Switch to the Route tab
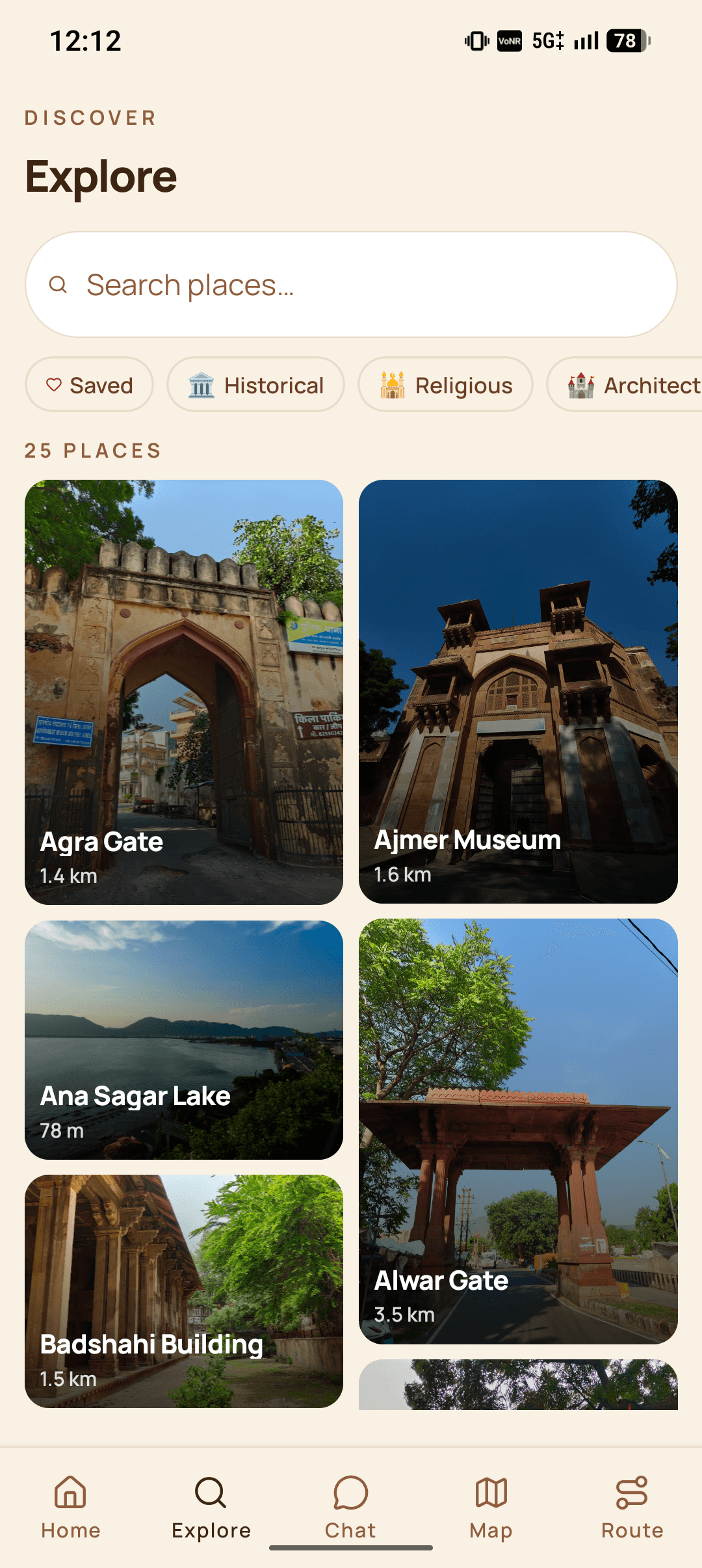Image resolution: width=702 pixels, height=1568 pixels. coord(632,1508)
